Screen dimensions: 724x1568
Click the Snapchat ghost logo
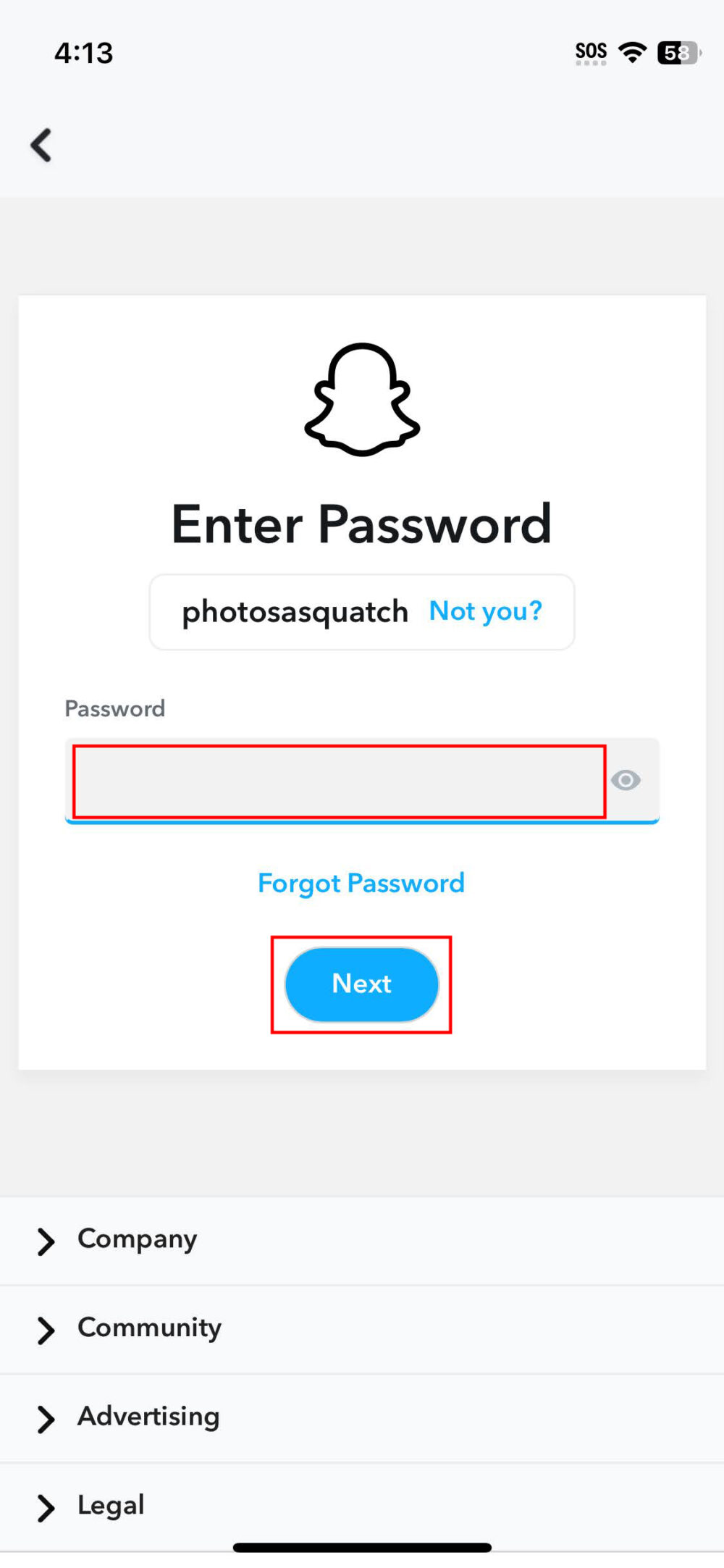pyautogui.click(x=362, y=398)
